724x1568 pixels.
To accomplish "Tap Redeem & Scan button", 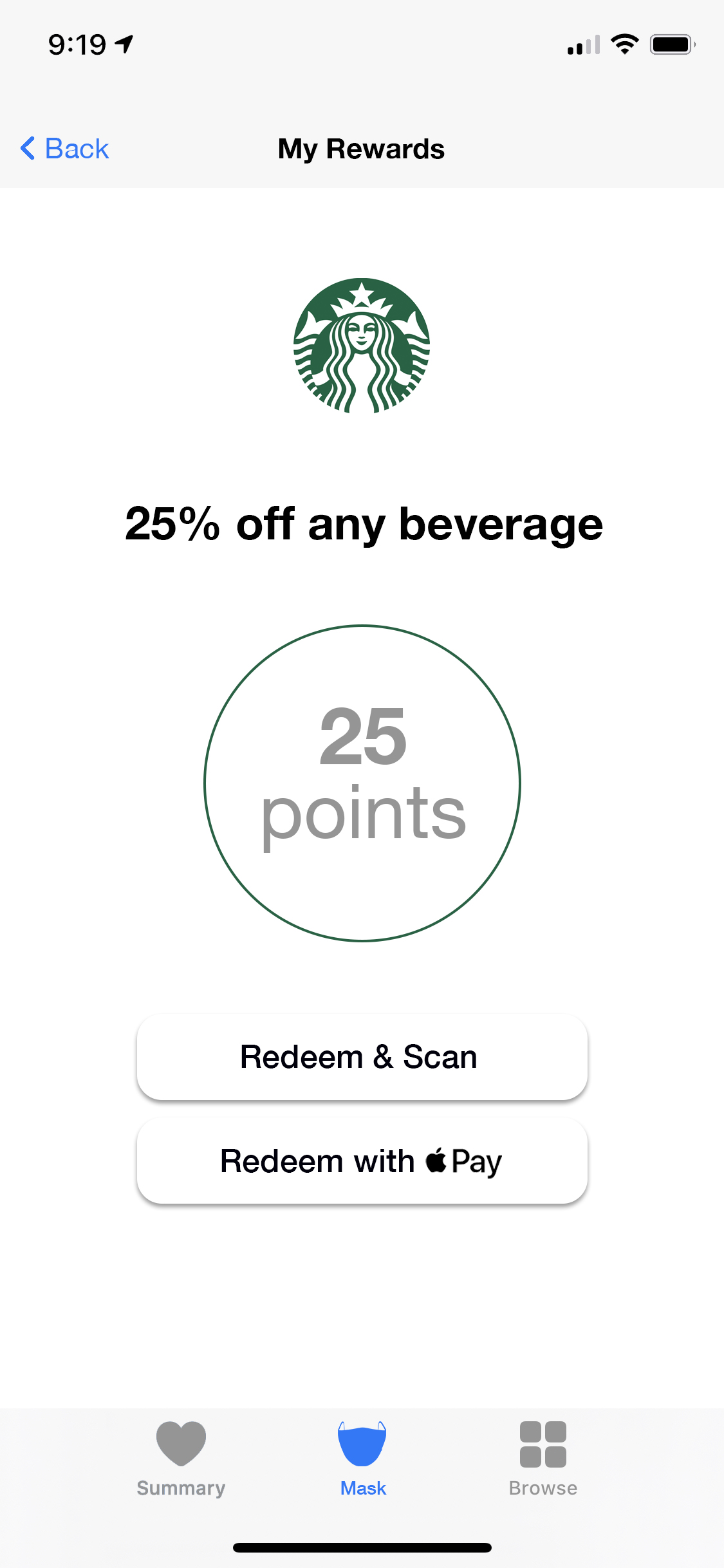I will tap(362, 1057).
